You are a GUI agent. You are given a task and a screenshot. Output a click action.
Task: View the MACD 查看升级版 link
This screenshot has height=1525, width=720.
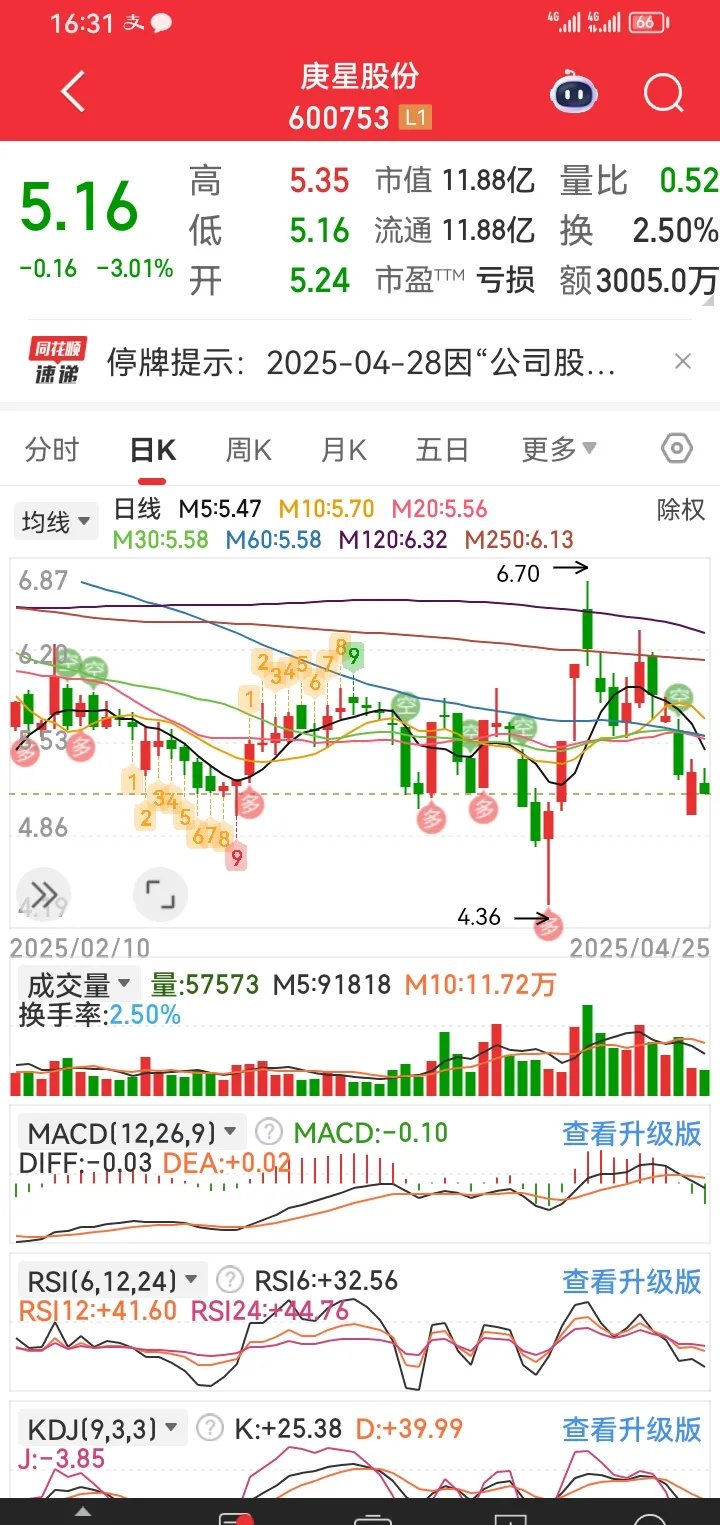coord(631,1133)
